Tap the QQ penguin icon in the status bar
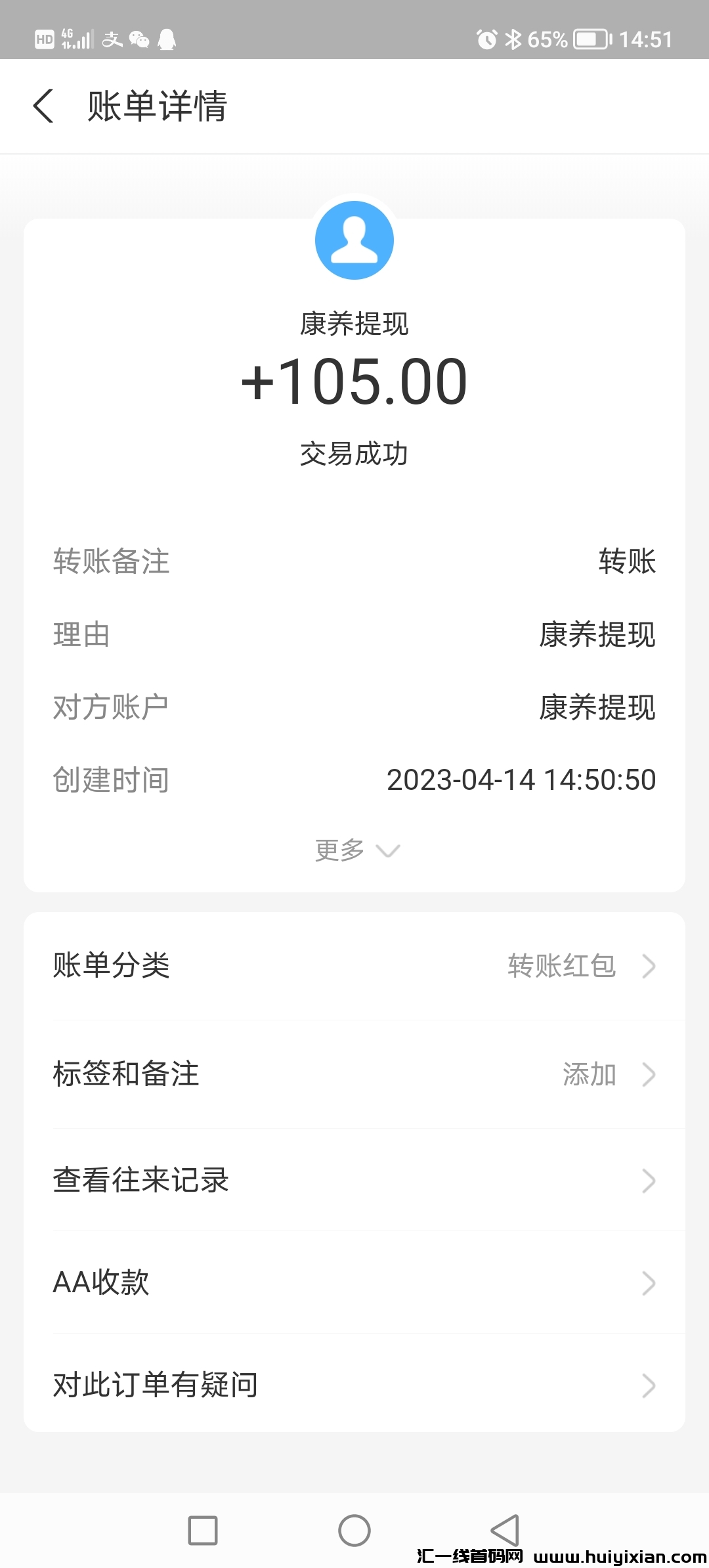This screenshot has width=709, height=1568. click(x=166, y=39)
